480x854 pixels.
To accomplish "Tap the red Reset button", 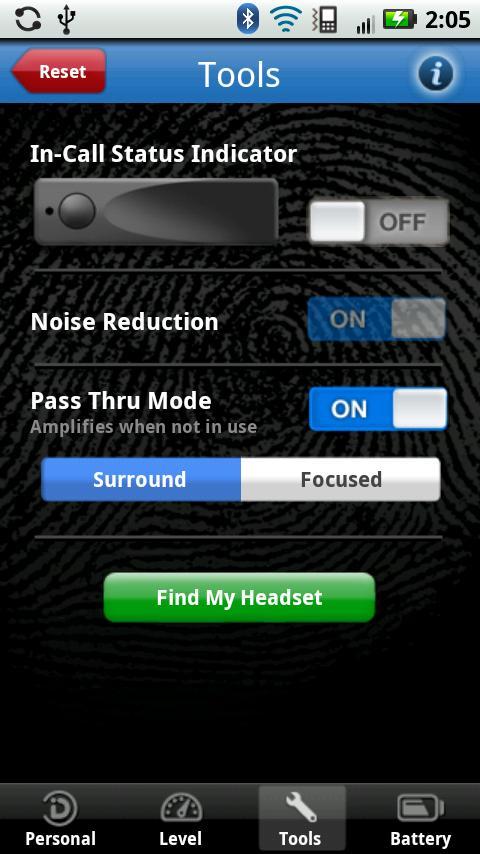I will pos(59,71).
